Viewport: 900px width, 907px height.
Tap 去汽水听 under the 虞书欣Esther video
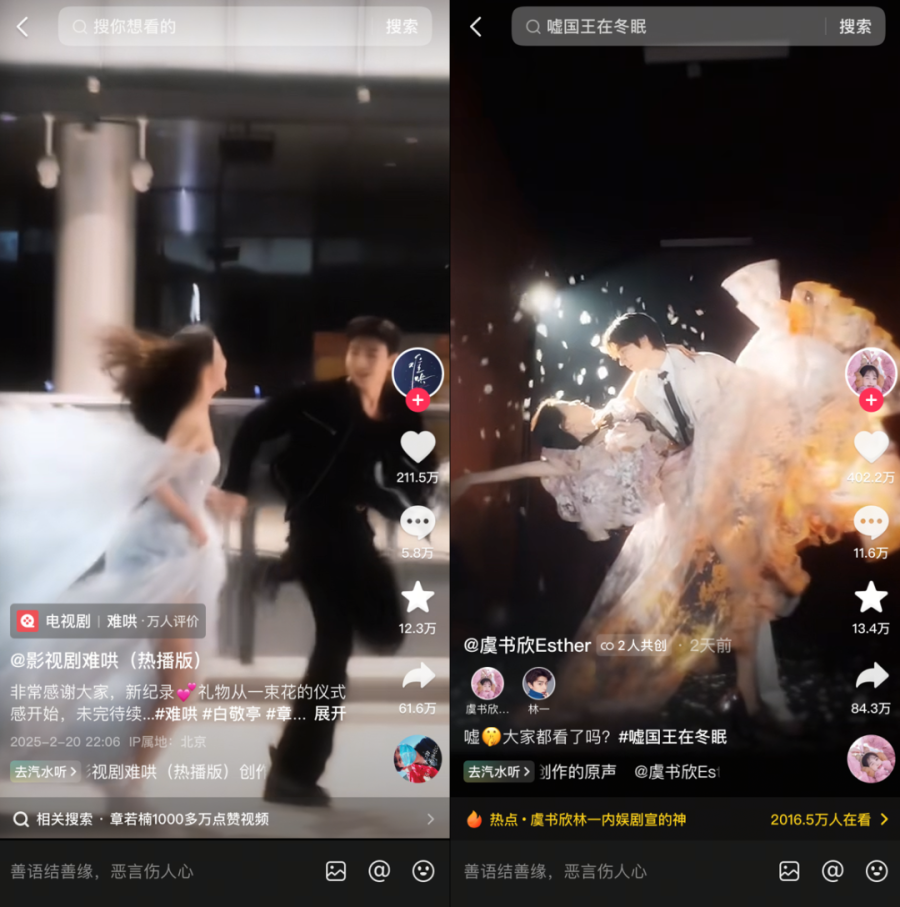tap(498, 772)
